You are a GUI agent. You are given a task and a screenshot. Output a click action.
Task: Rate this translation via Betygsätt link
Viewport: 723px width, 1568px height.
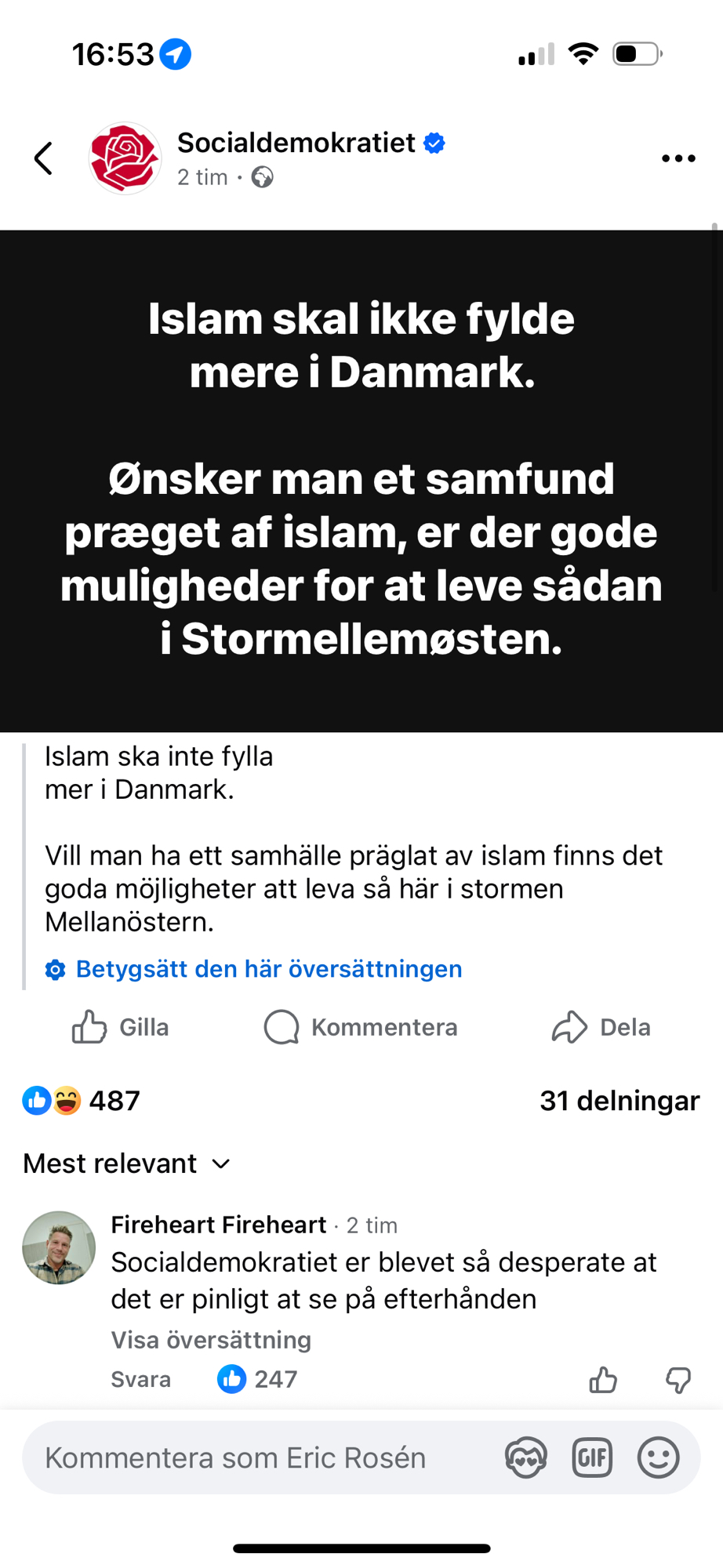coord(268,969)
